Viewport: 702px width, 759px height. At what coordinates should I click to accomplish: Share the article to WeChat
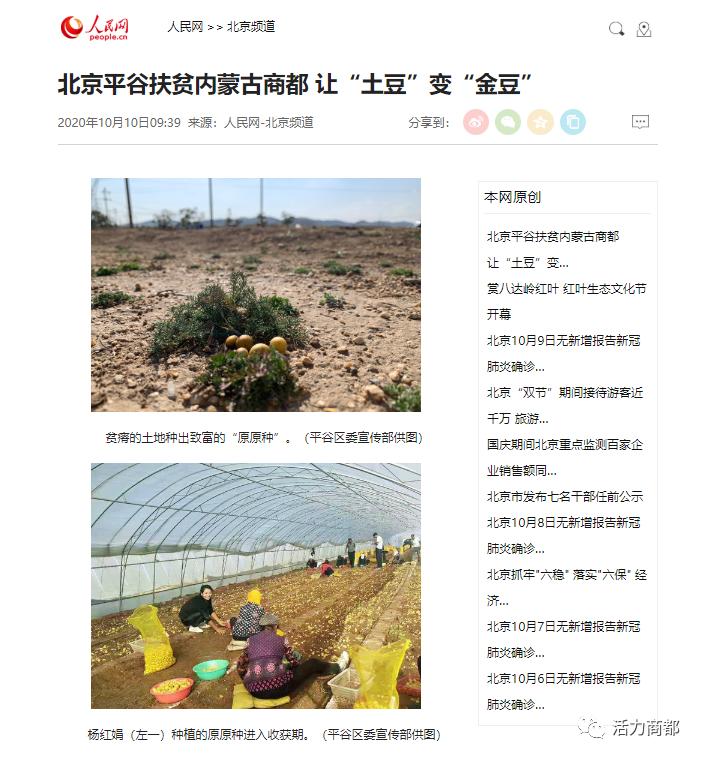(x=508, y=122)
